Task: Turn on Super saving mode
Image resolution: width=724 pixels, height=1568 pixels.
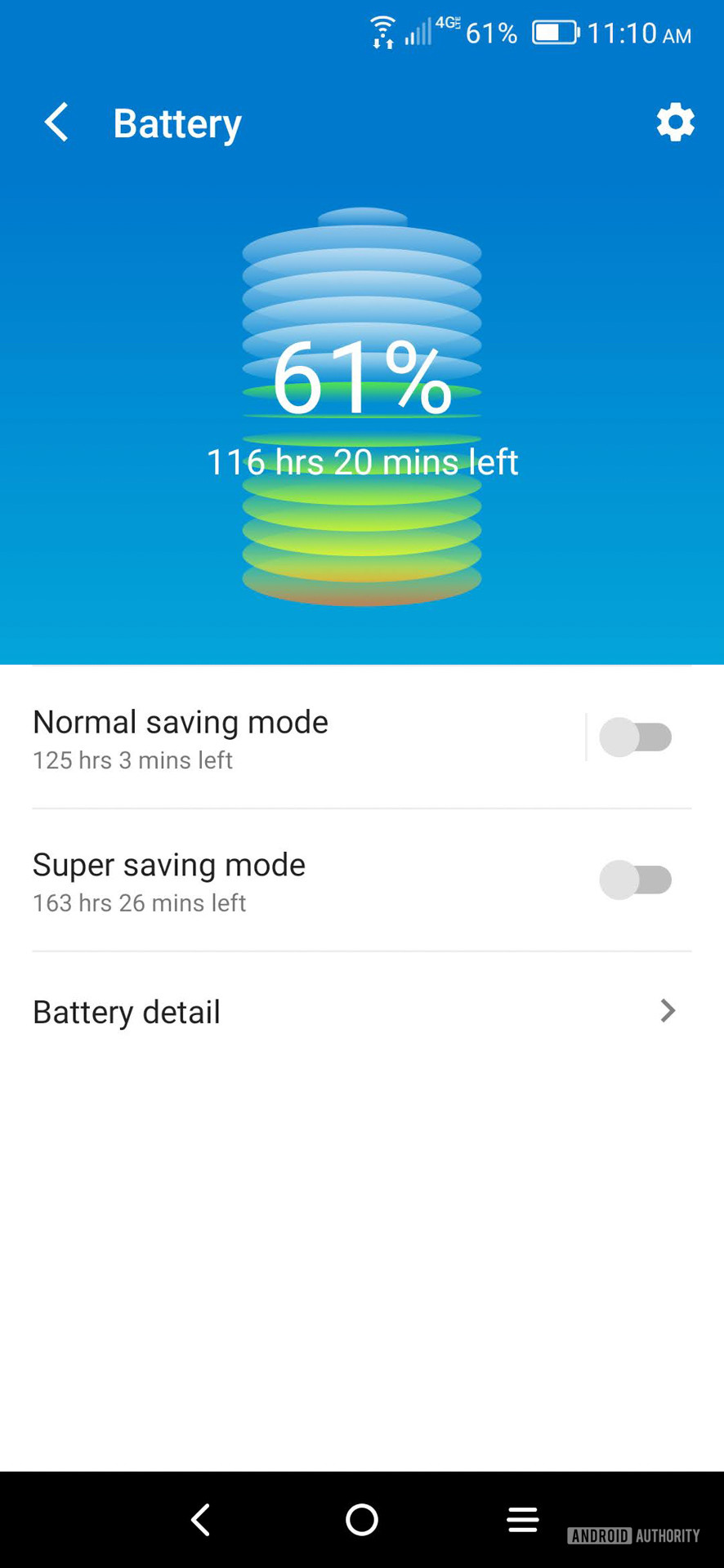Action: tap(636, 880)
